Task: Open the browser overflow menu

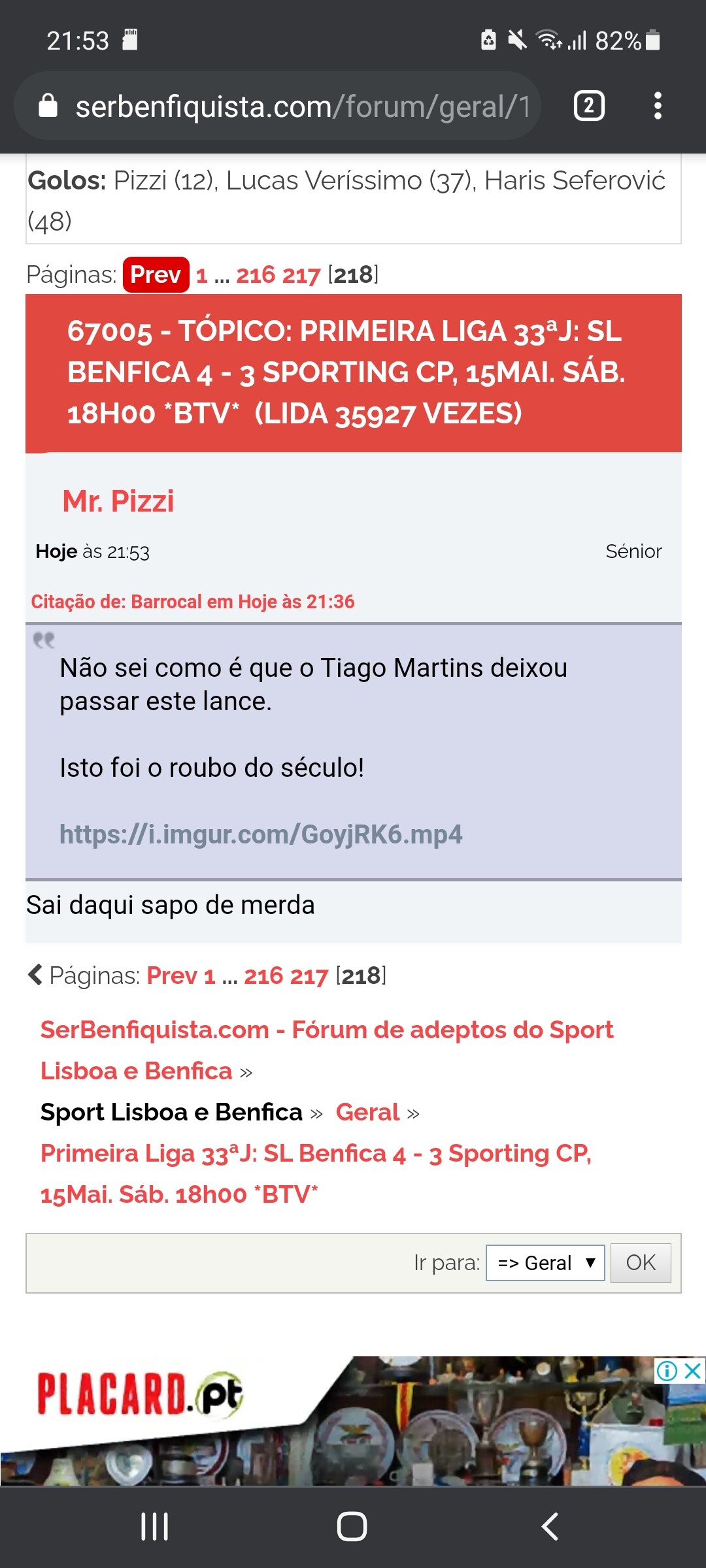Action: (658, 106)
